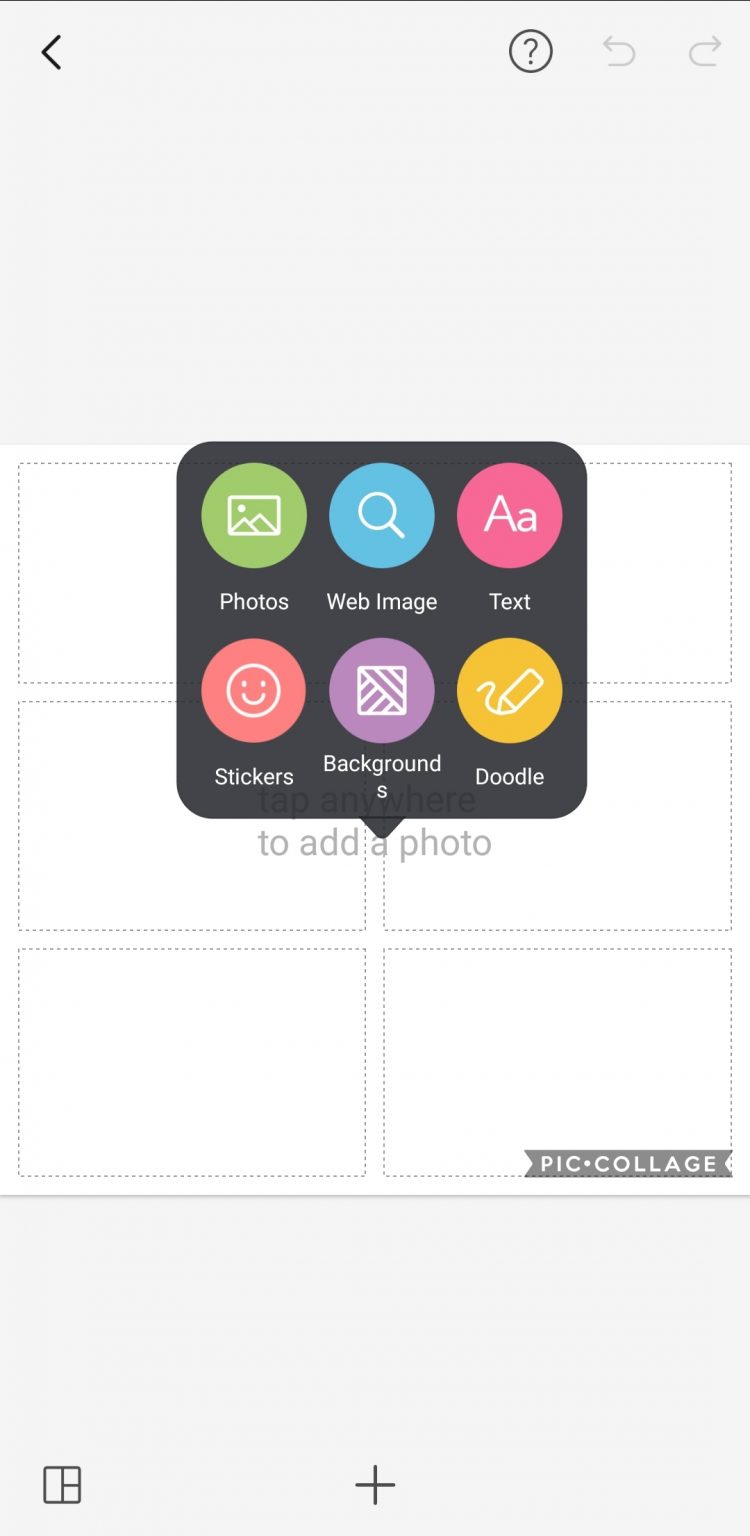
Task: Tap the bottom-left empty photo cell
Action: (192, 1062)
